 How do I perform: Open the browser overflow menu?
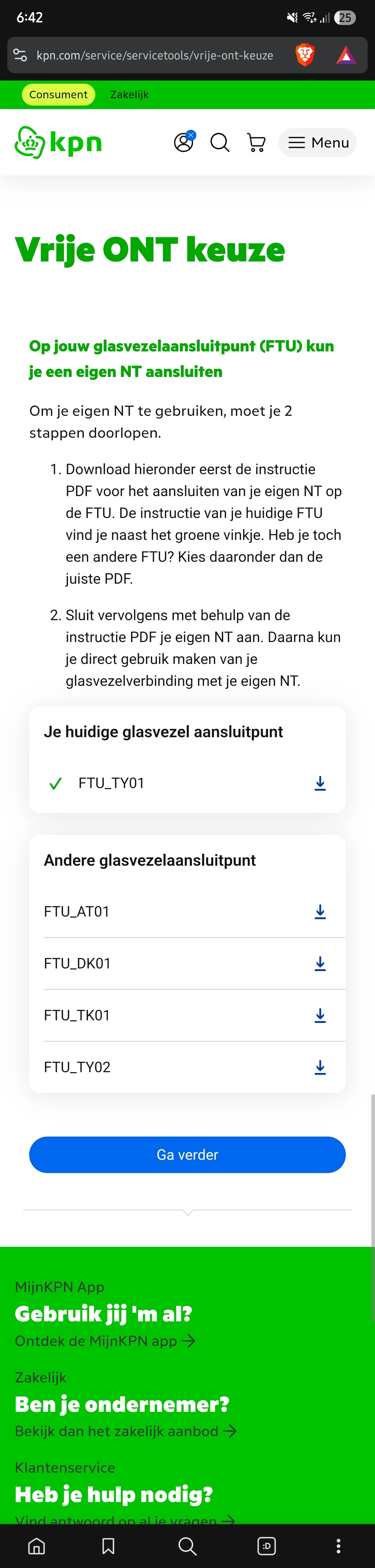click(x=338, y=1546)
